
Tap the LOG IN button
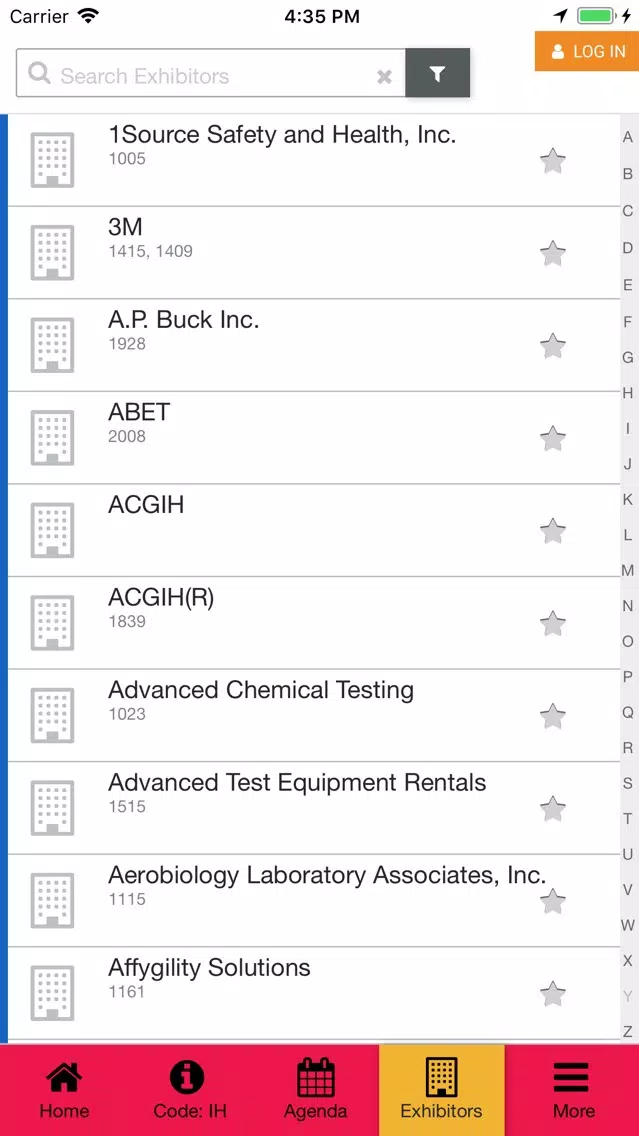[588, 51]
